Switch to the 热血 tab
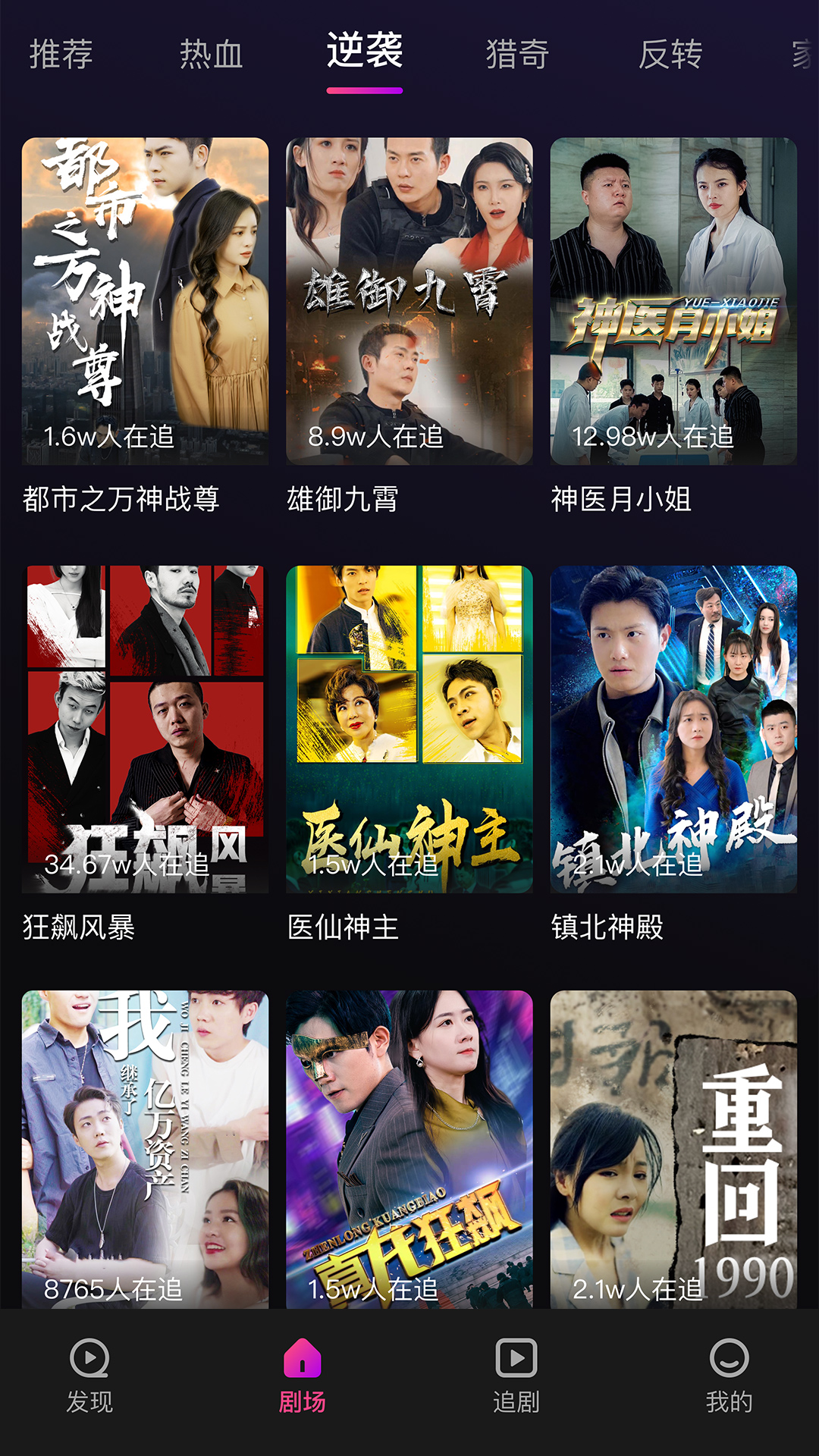Image resolution: width=819 pixels, height=1456 pixels. point(212,53)
